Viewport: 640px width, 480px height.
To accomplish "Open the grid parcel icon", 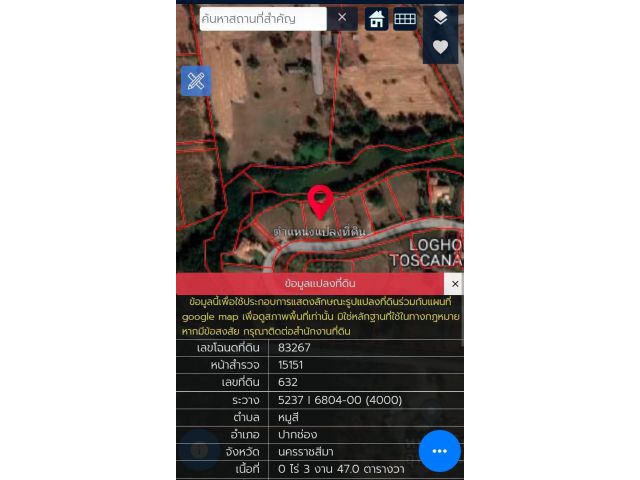I will (x=405, y=18).
